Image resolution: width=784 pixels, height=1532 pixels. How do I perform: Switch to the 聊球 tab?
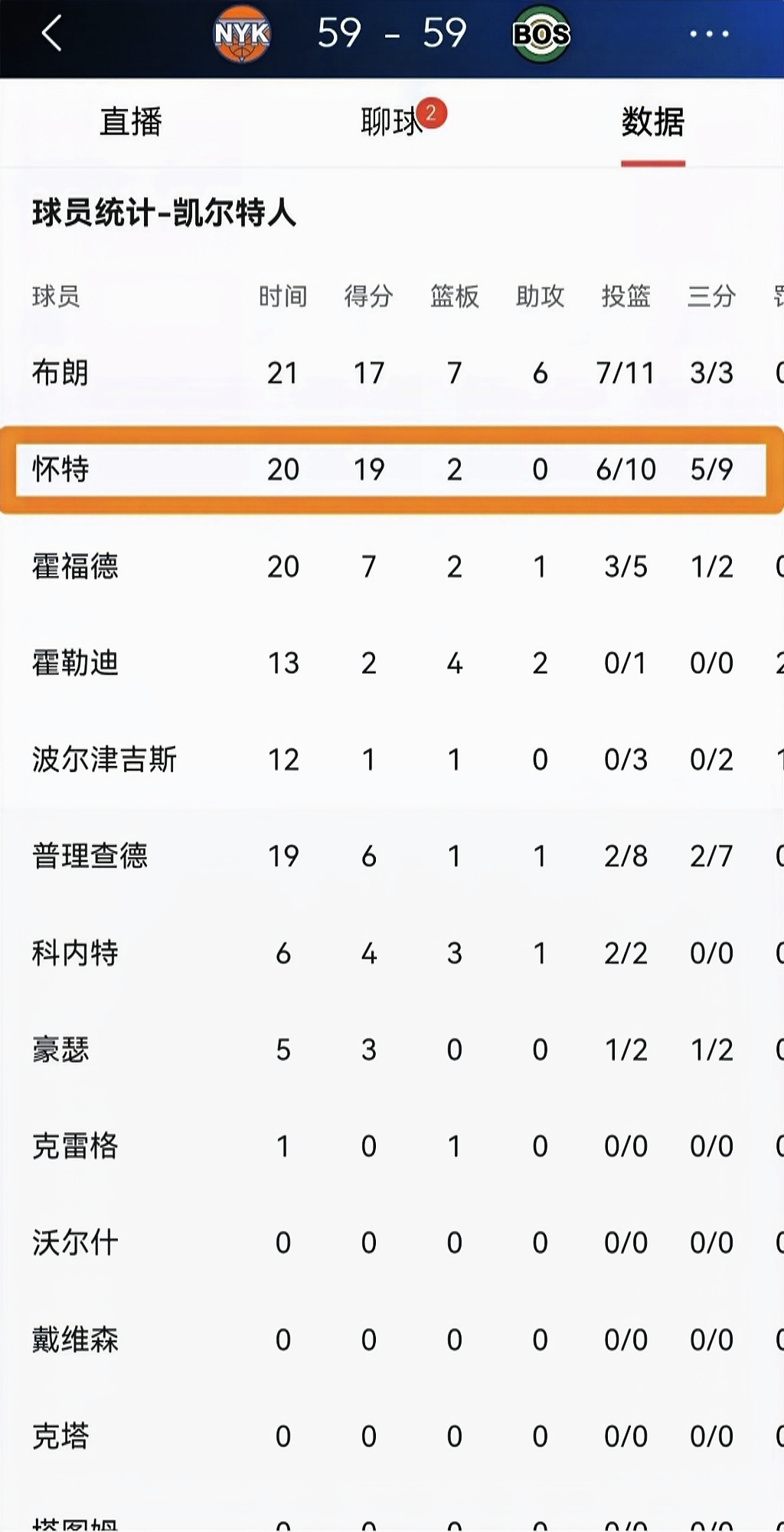391,123
